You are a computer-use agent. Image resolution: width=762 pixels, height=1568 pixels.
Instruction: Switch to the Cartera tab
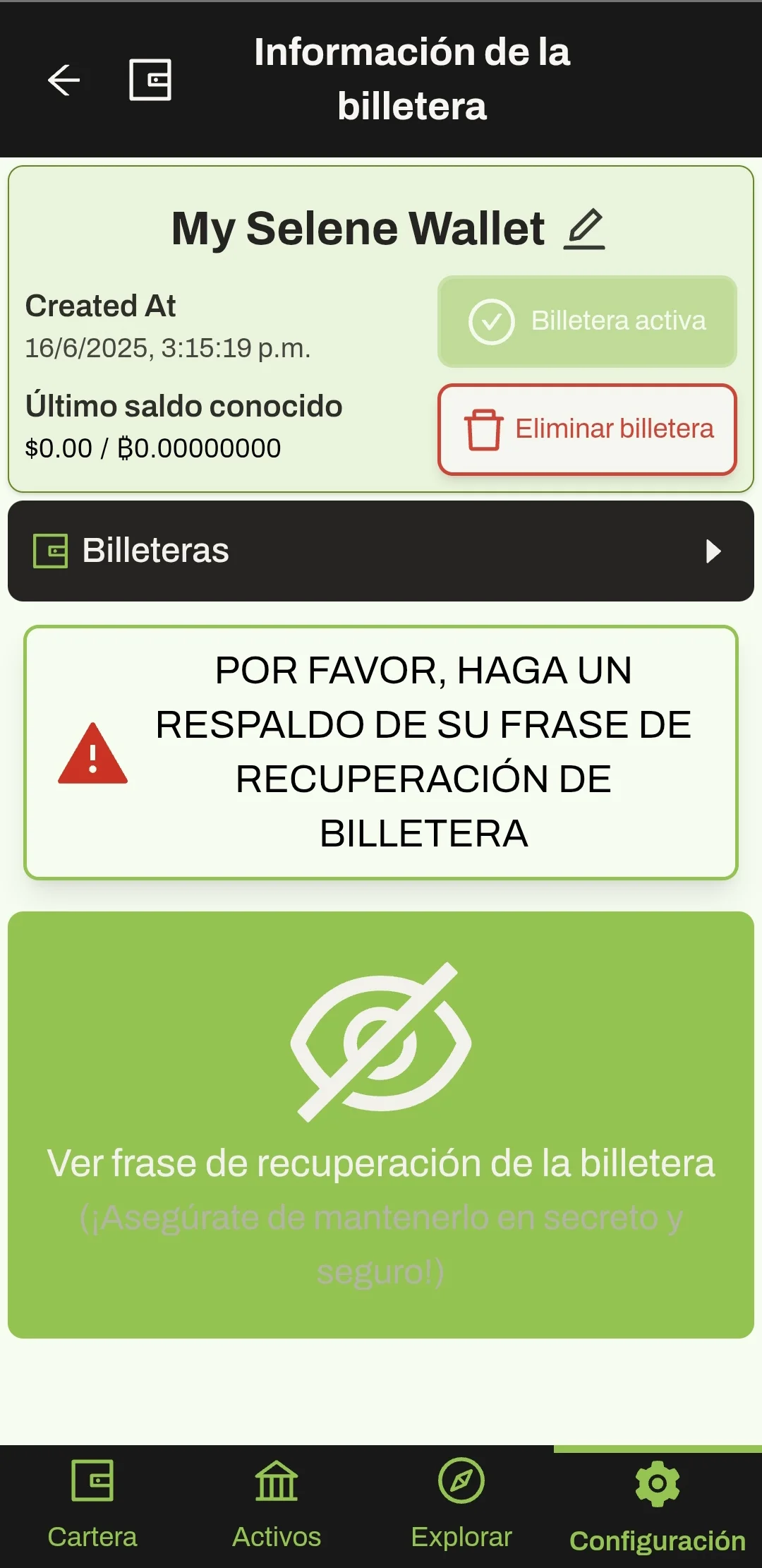pos(92,1505)
